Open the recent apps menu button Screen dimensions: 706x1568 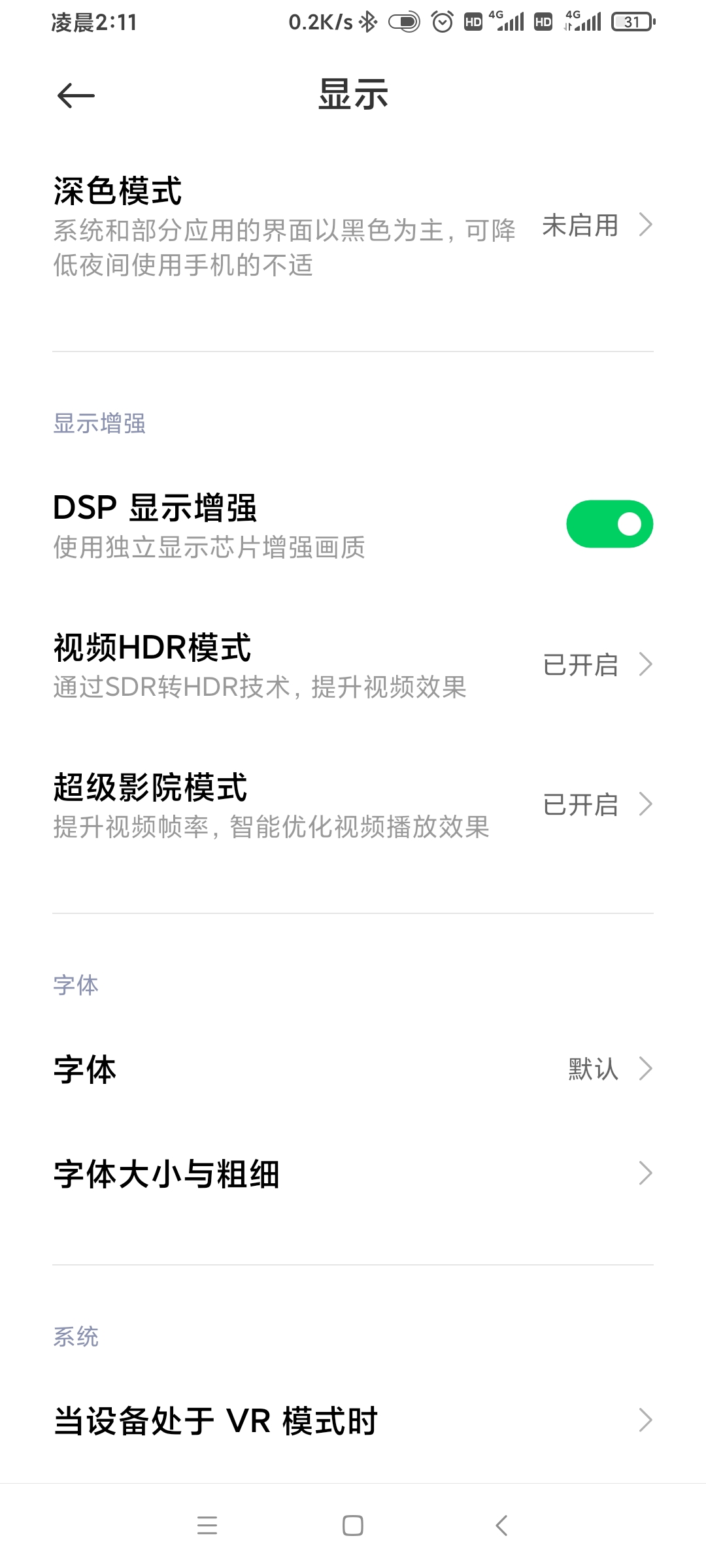tap(207, 1526)
